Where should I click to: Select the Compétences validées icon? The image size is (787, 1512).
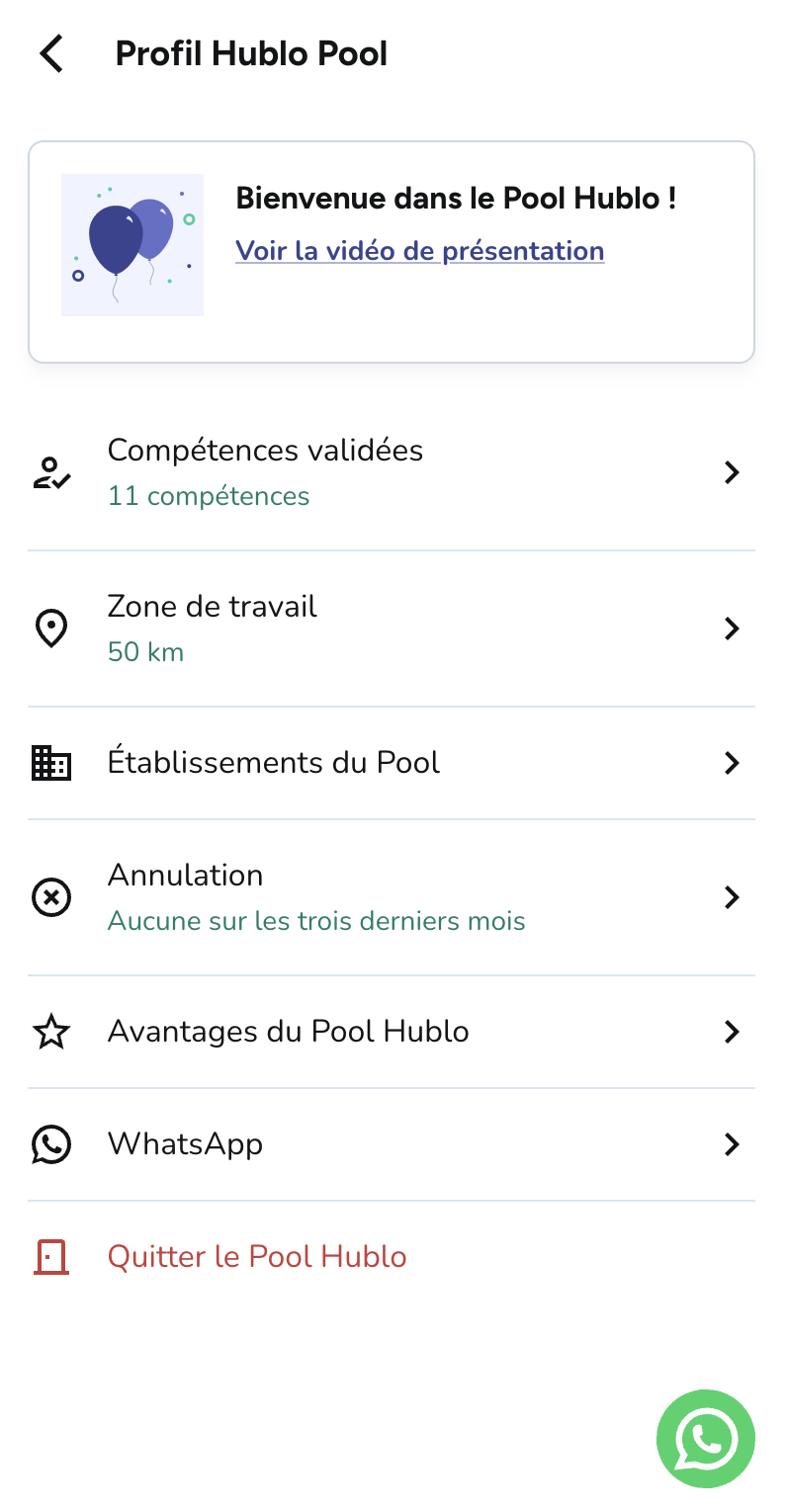coord(50,472)
